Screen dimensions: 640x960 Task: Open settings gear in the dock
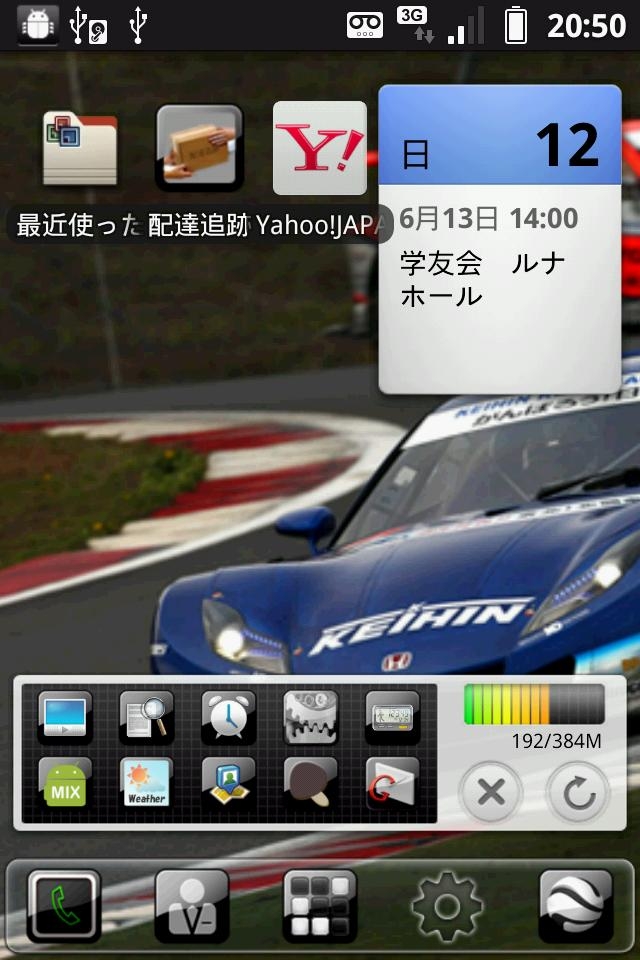click(x=447, y=906)
